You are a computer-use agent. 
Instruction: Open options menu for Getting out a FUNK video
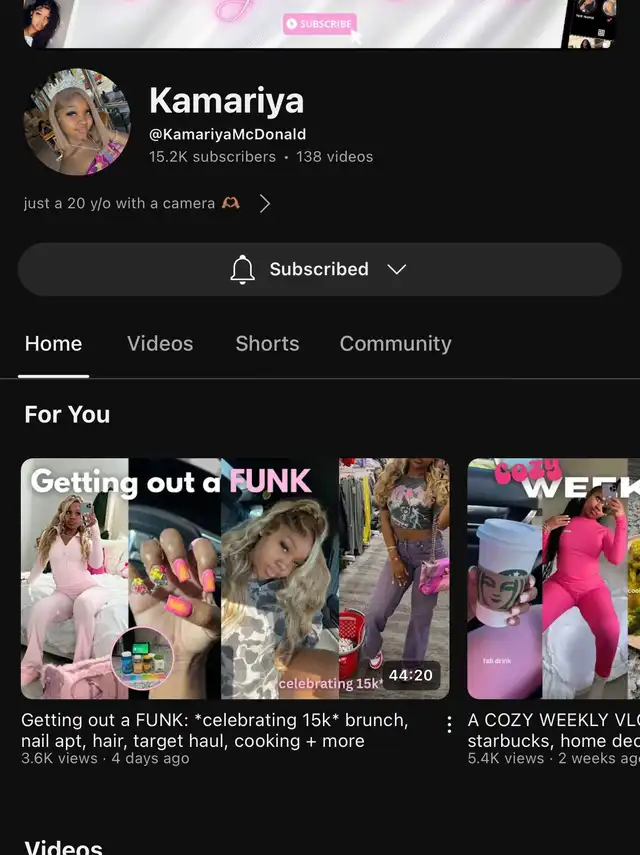[x=449, y=724]
